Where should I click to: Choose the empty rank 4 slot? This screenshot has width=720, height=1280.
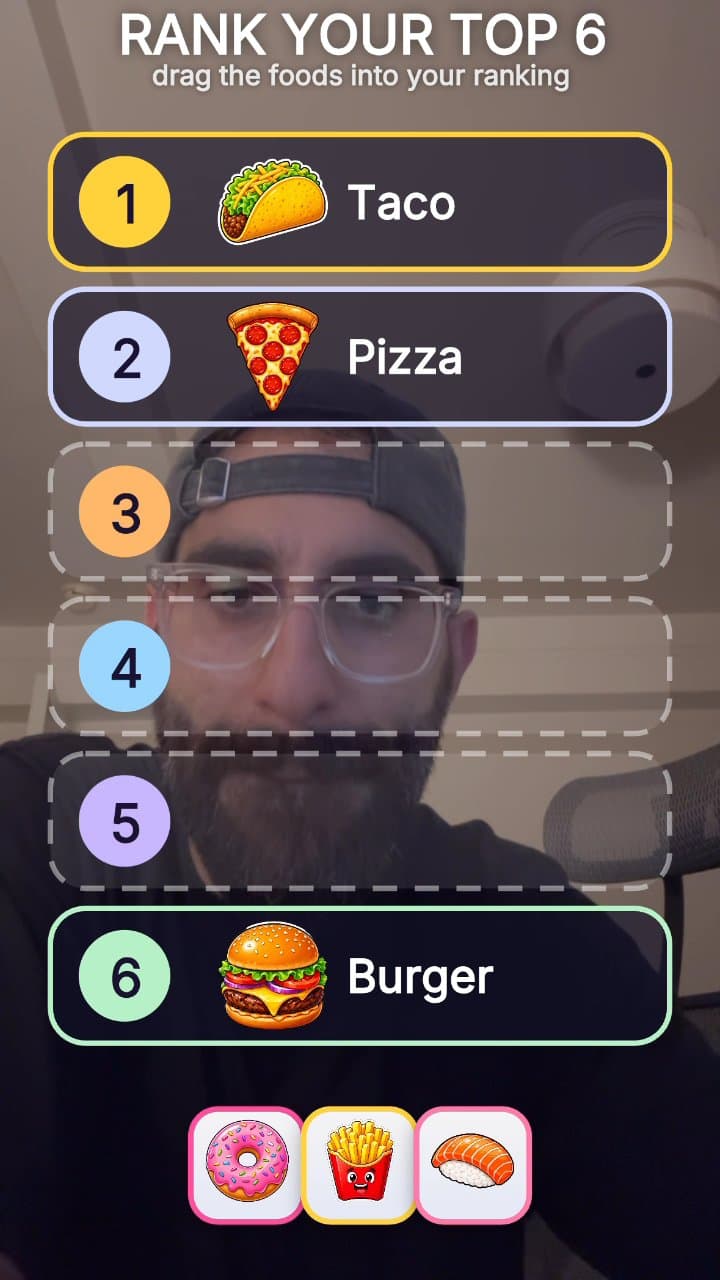point(360,666)
